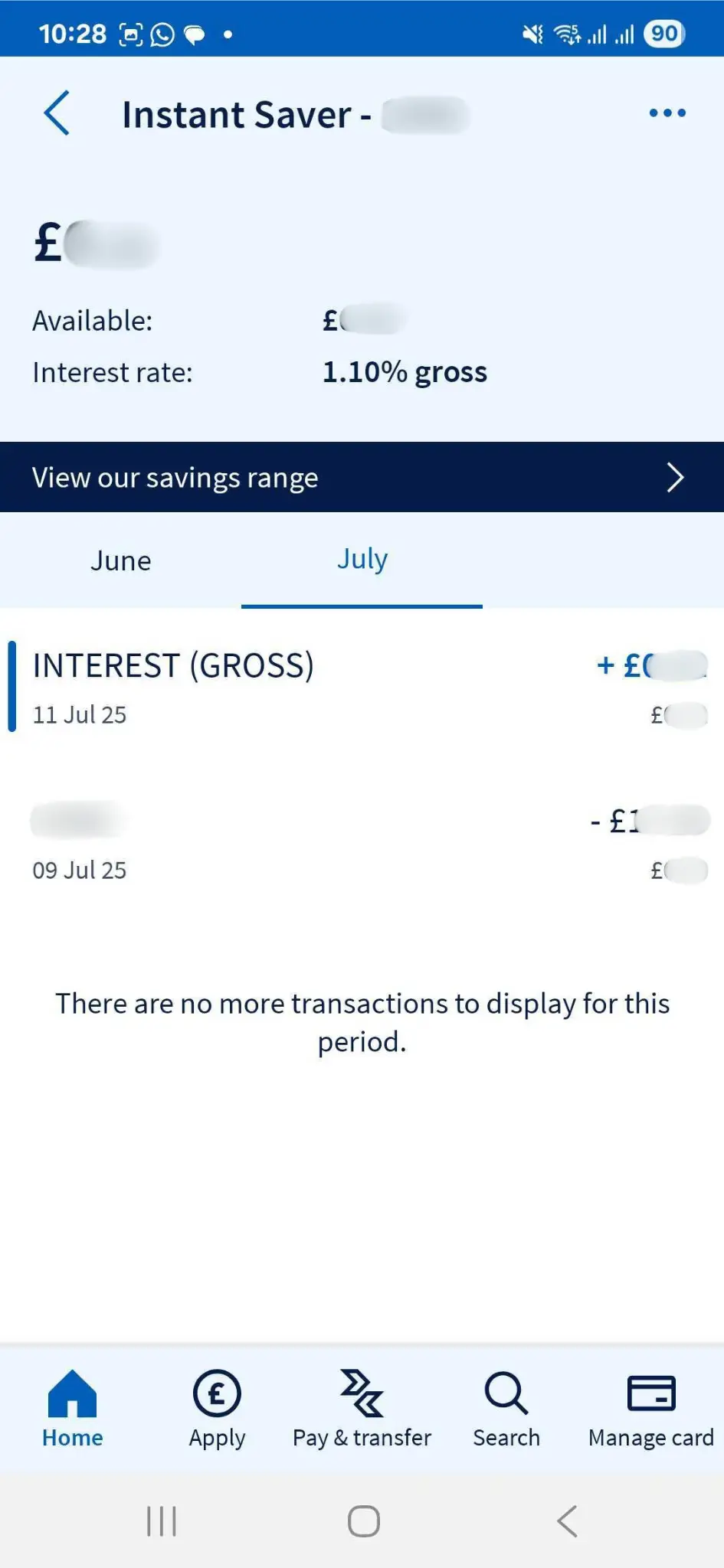Tap the system recent apps button

click(162, 1521)
